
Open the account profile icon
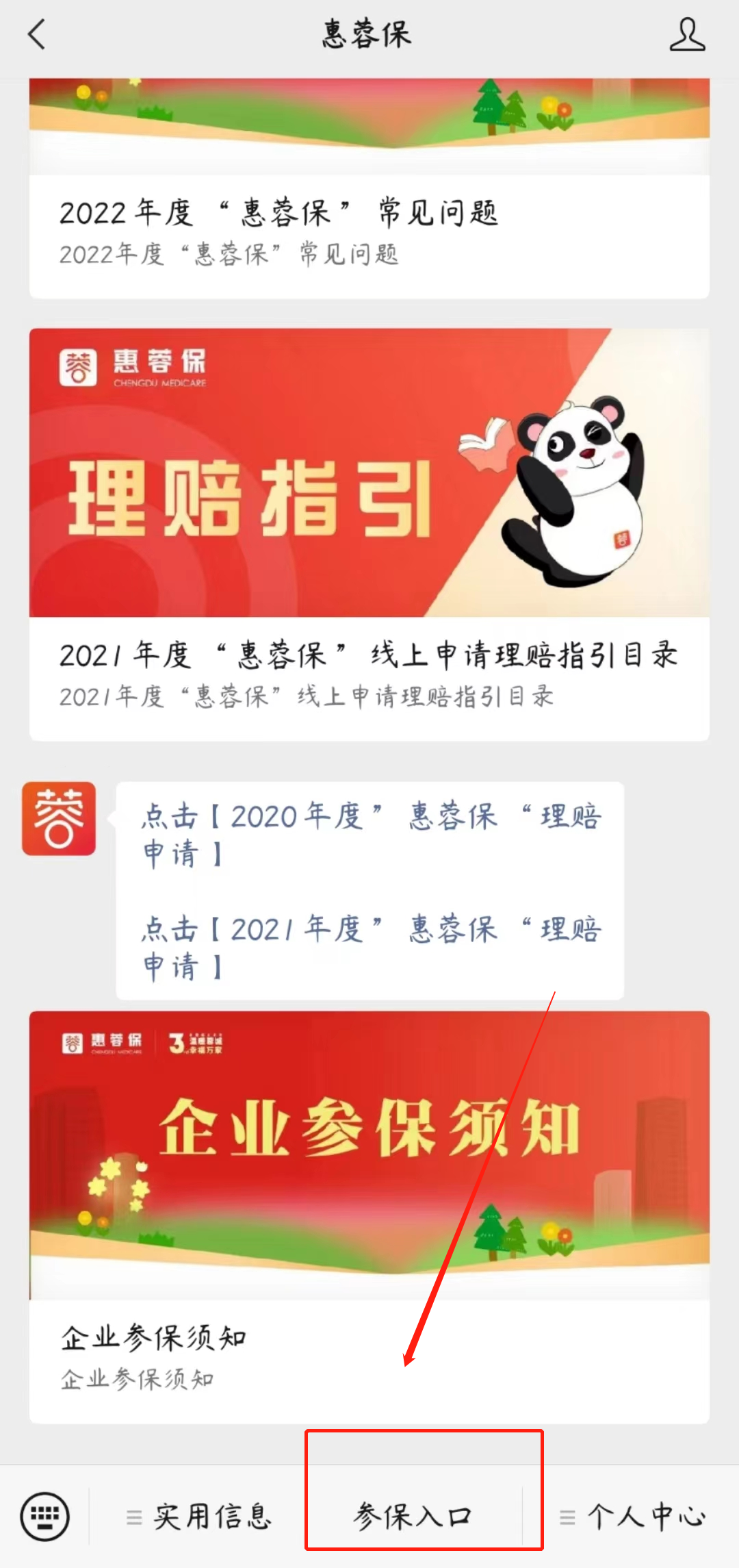click(x=687, y=34)
